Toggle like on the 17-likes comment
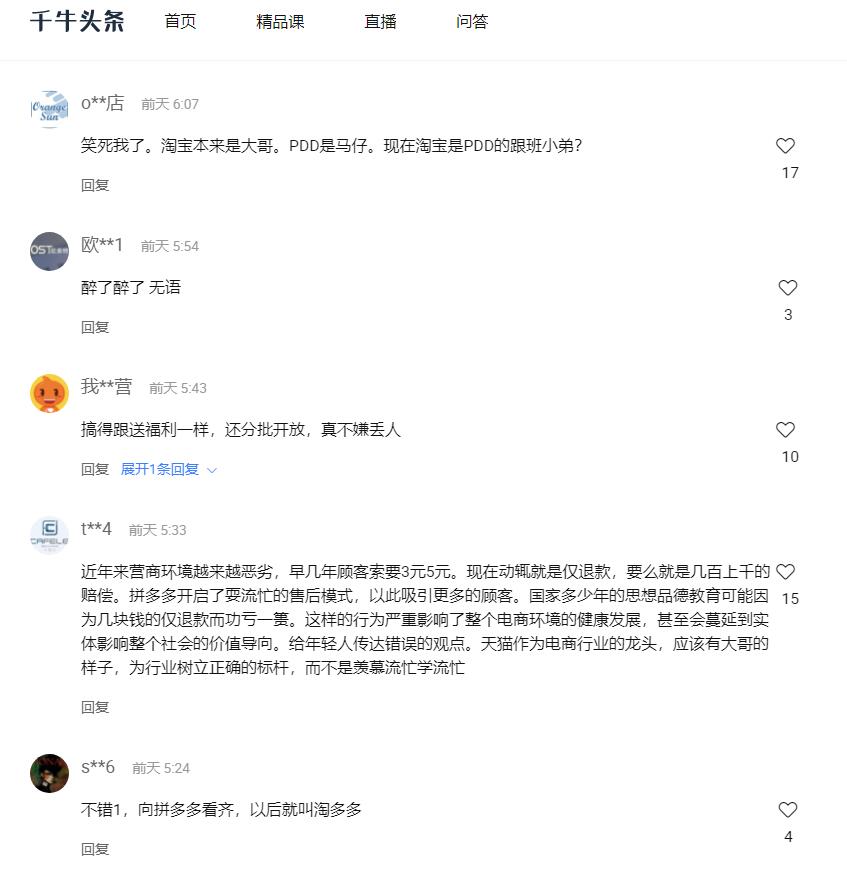 786,146
